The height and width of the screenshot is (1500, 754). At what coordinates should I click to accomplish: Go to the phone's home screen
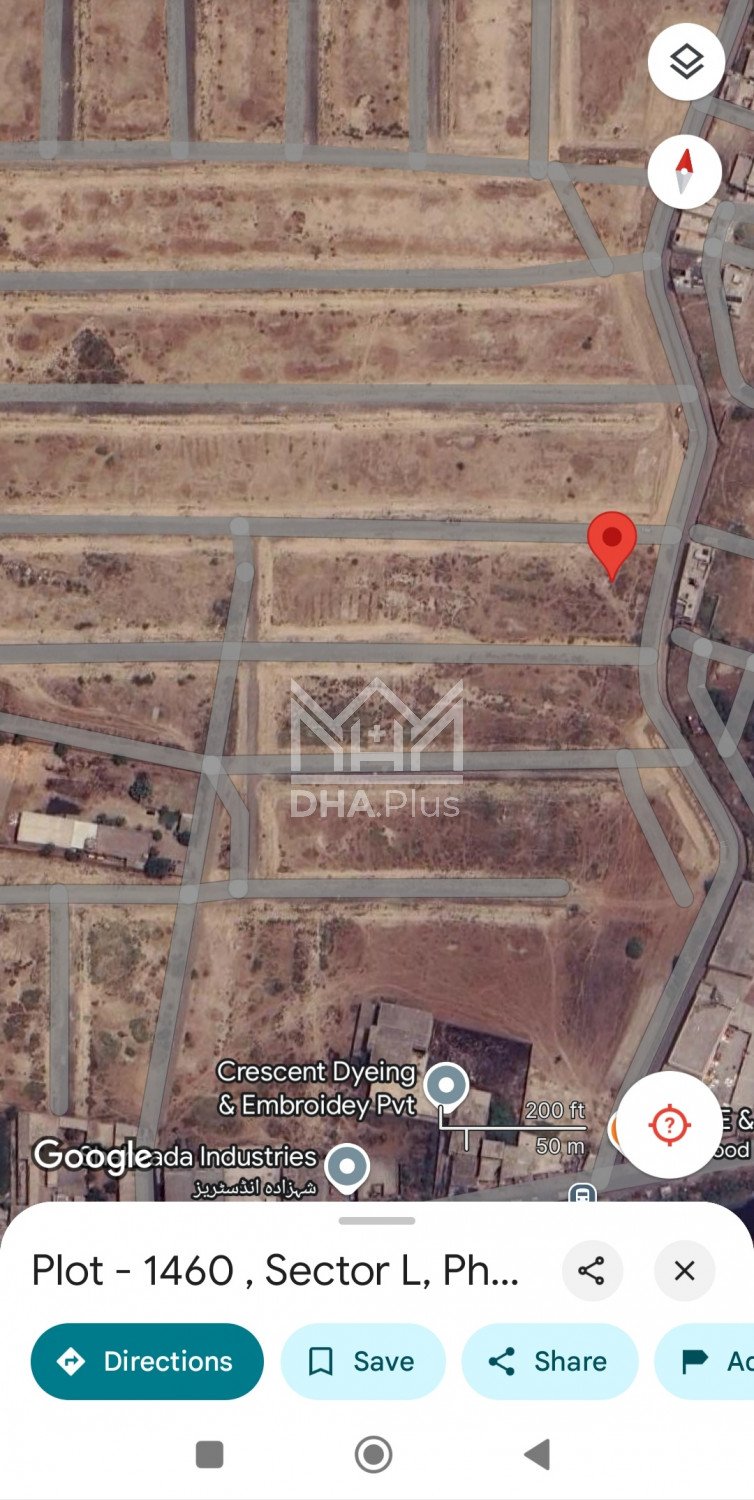click(x=374, y=1454)
